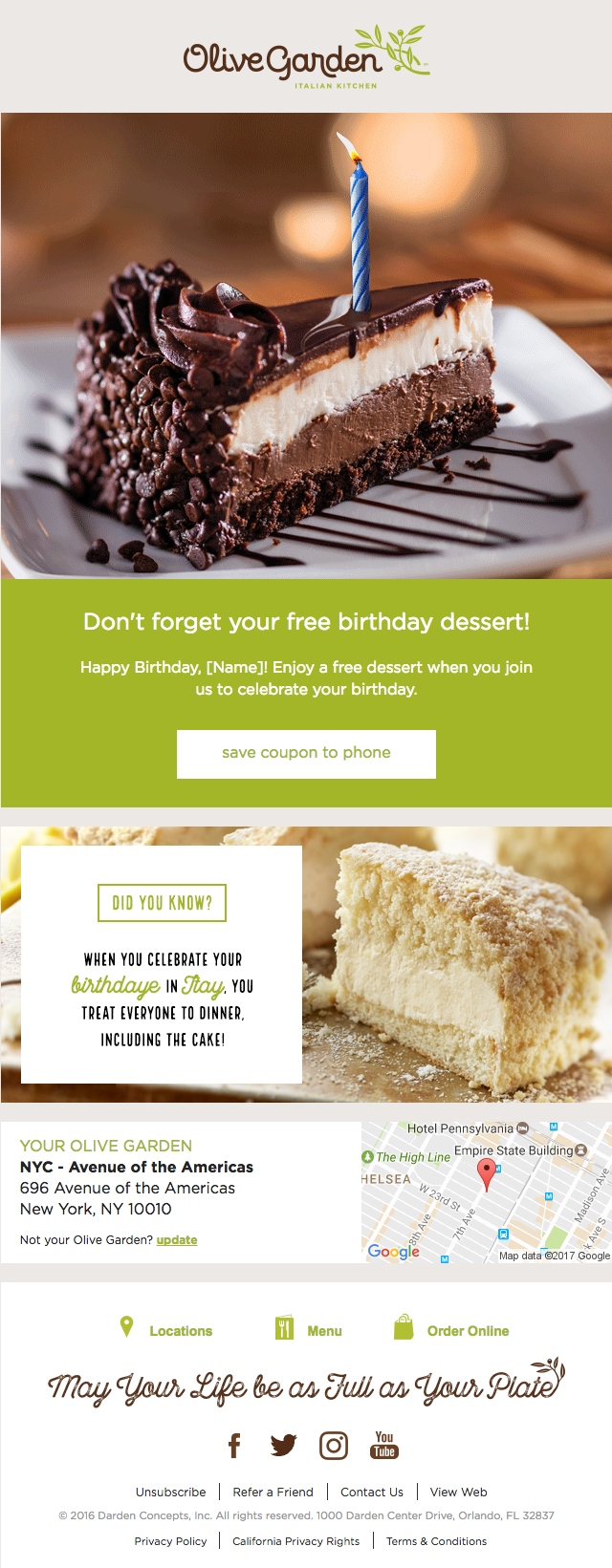This screenshot has width=612, height=1568.
Task: Open the Locations link
Action: tap(180, 1331)
